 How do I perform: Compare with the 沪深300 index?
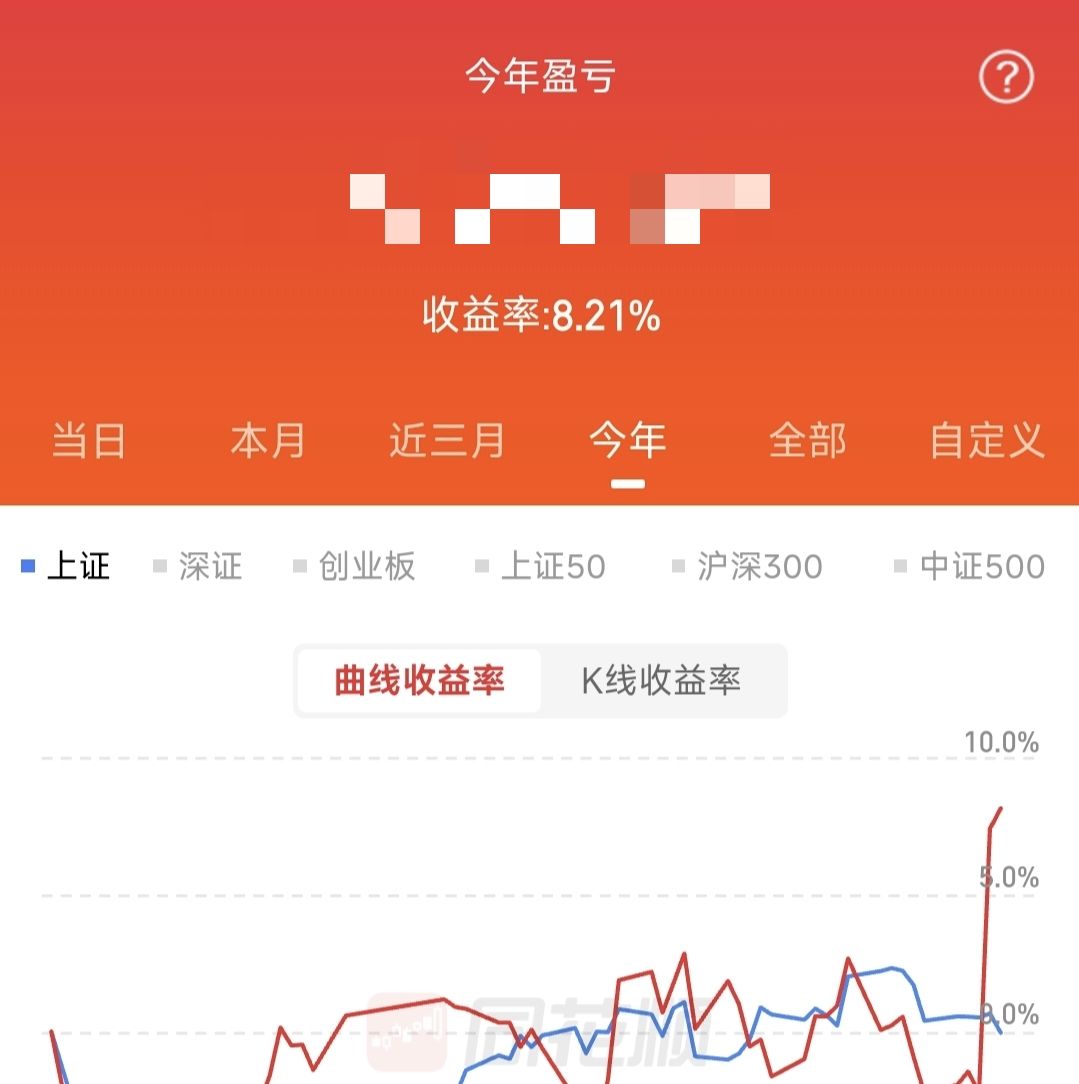pos(747,567)
